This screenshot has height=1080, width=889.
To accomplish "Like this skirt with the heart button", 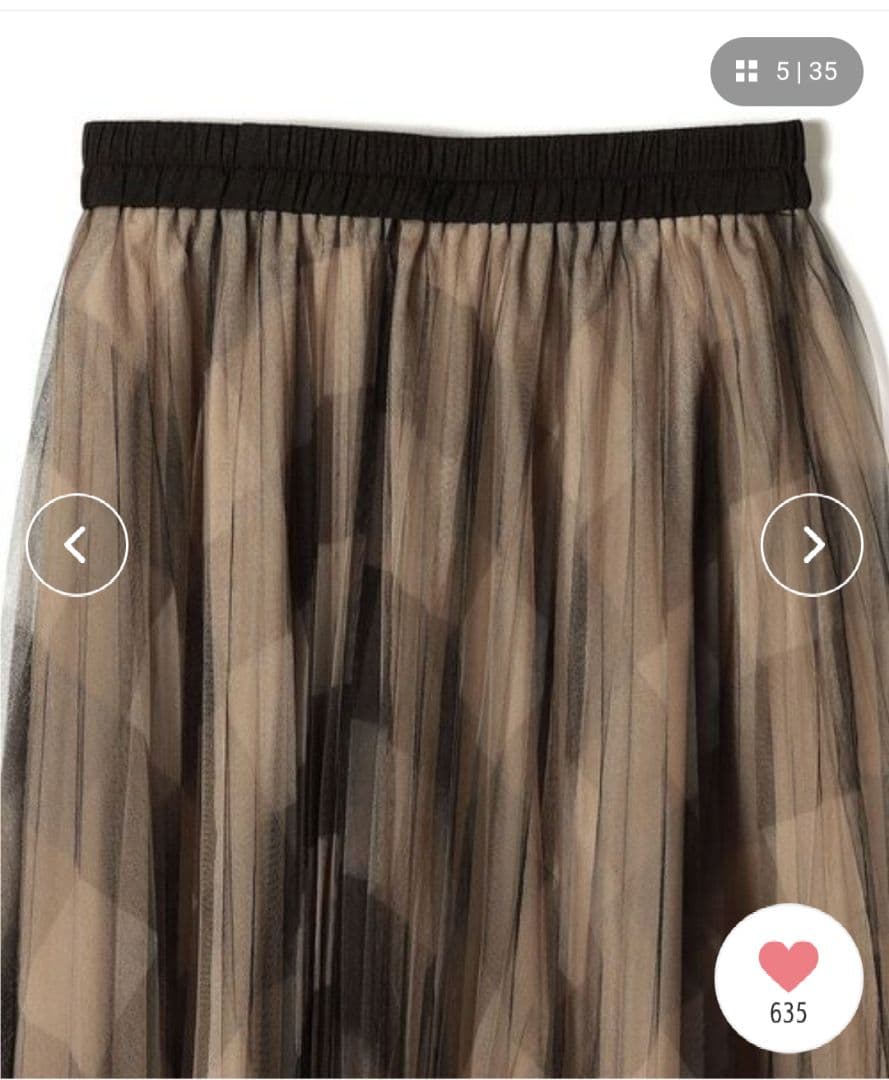I will pyautogui.click(x=788, y=979).
